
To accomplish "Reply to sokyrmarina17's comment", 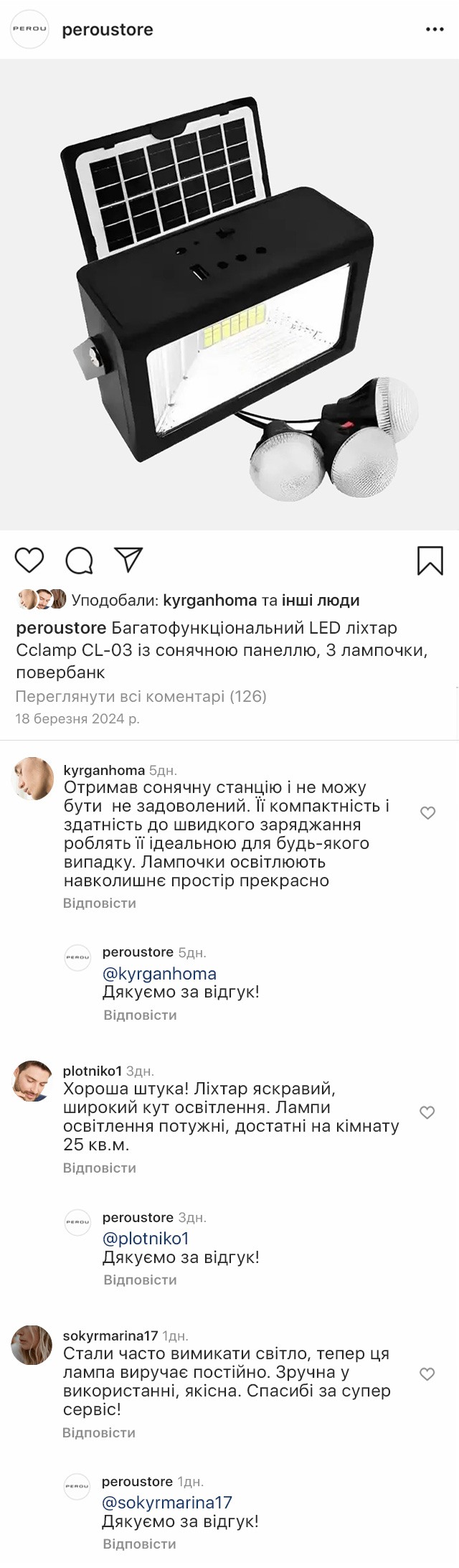I will 99,1432.
